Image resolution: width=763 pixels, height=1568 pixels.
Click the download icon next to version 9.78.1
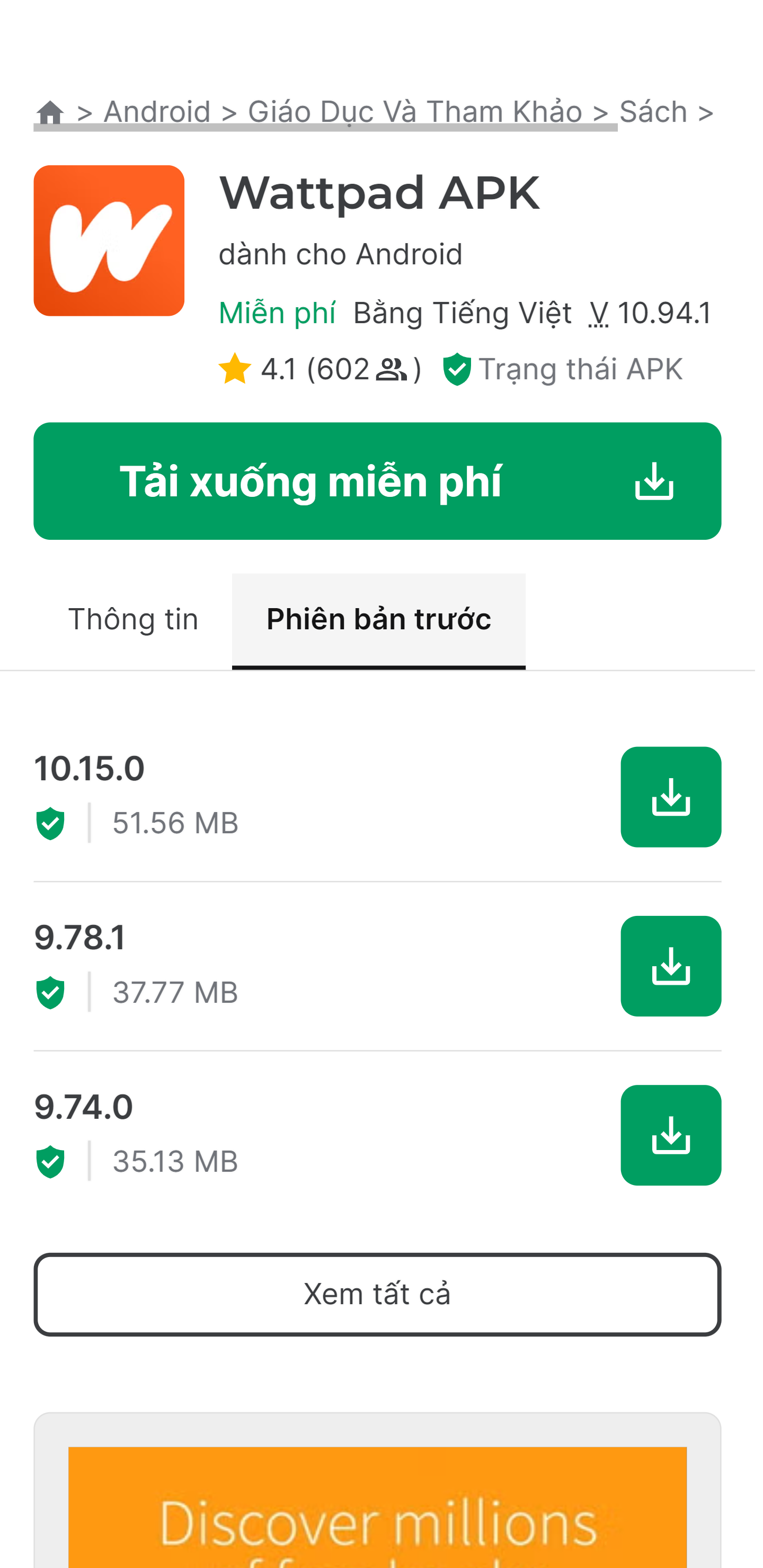(670, 965)
